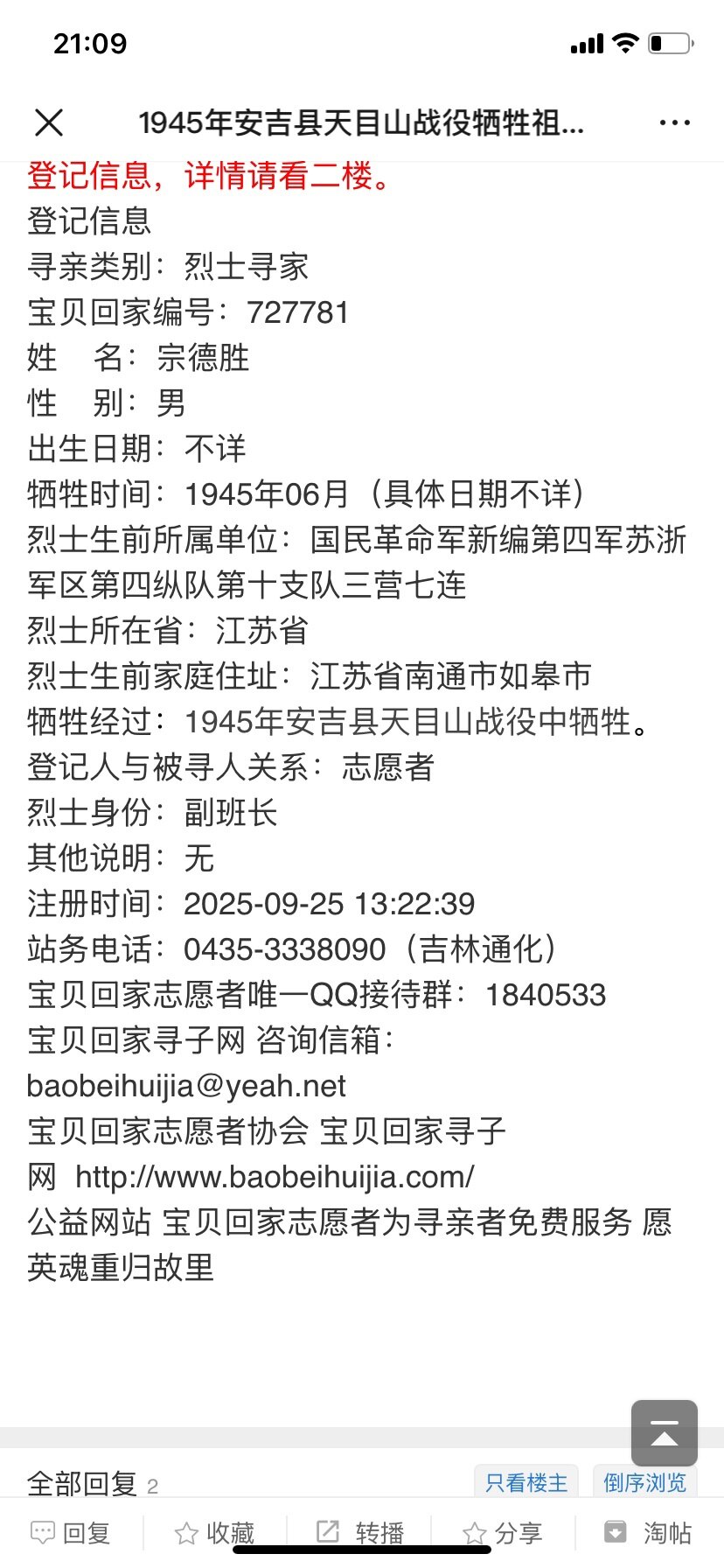Show only the original poster's replies
Screen dimensions: 724x1568
pyautogui.click(x=526, y=1482)
